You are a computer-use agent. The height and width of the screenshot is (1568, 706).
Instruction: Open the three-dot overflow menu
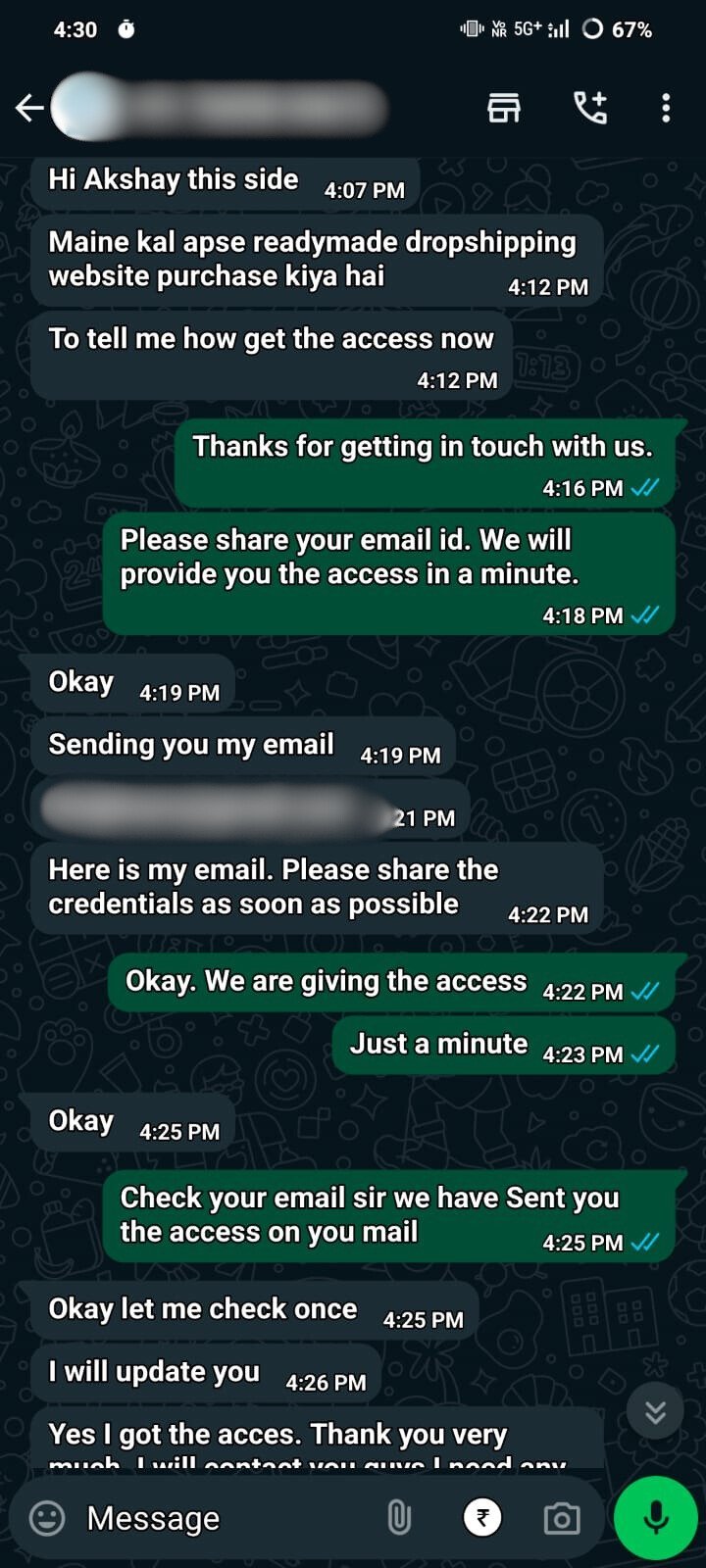[666, 108]
